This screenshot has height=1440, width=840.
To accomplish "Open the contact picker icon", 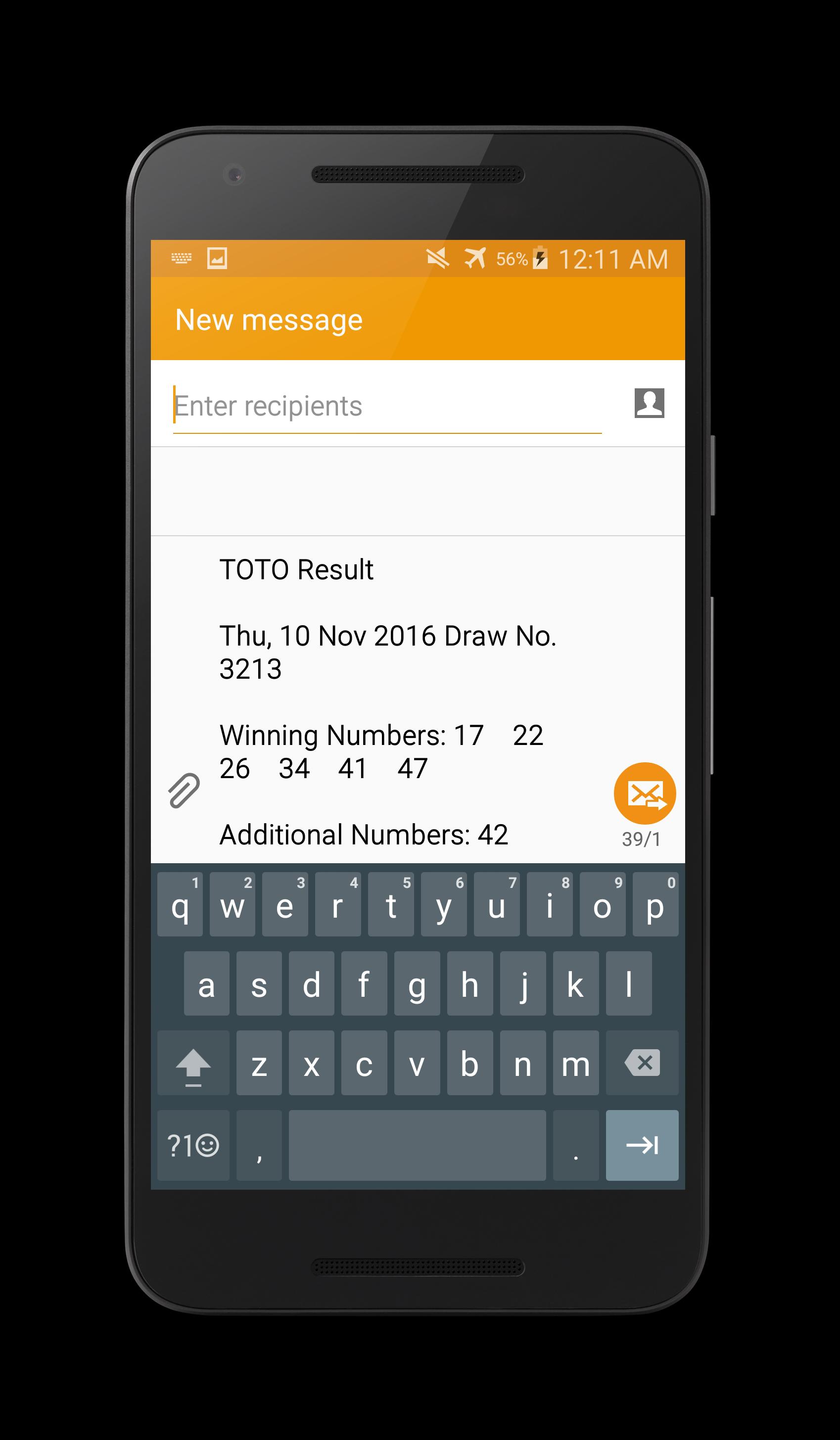I will [x=649, y=404].
